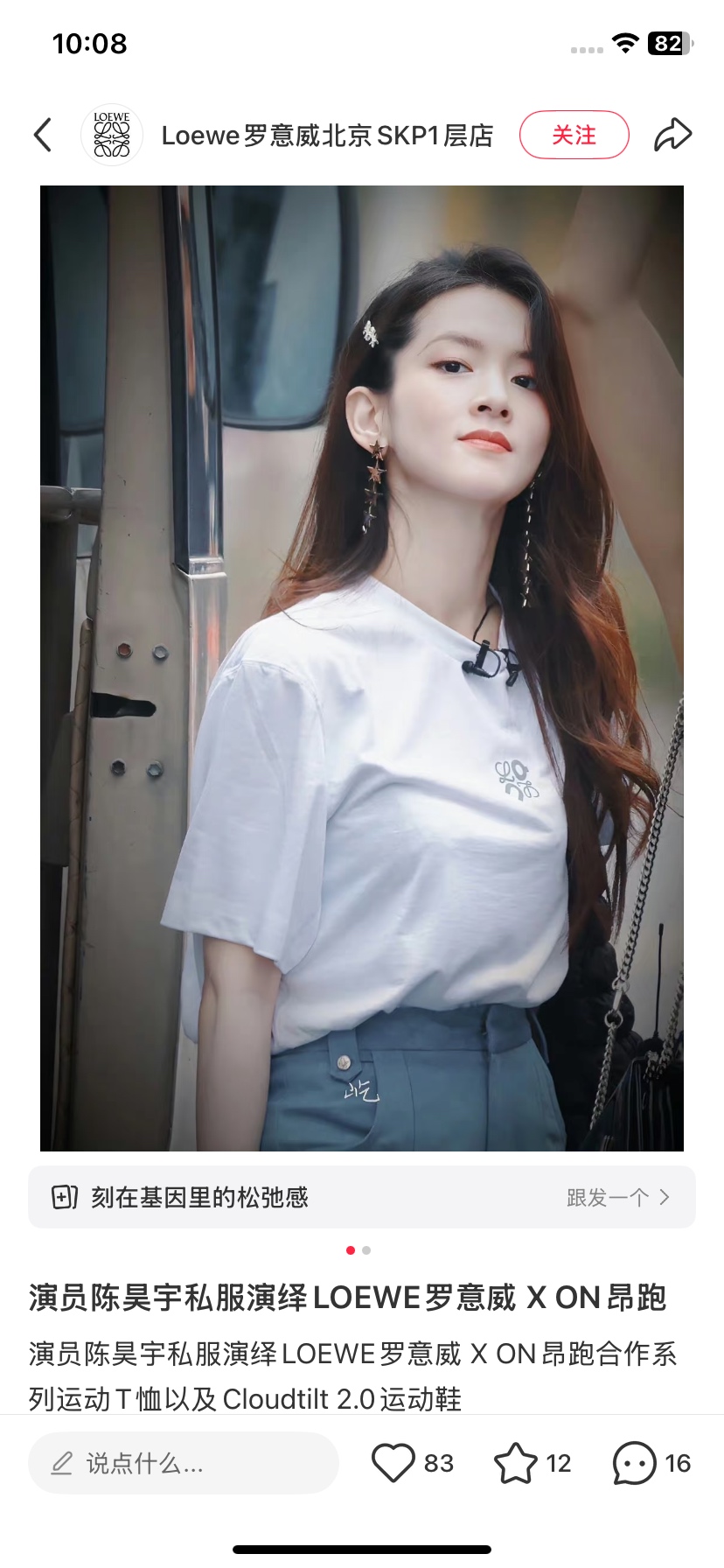Share this post via the arrow icon
Screen dimensions: 724x1568
672,135
